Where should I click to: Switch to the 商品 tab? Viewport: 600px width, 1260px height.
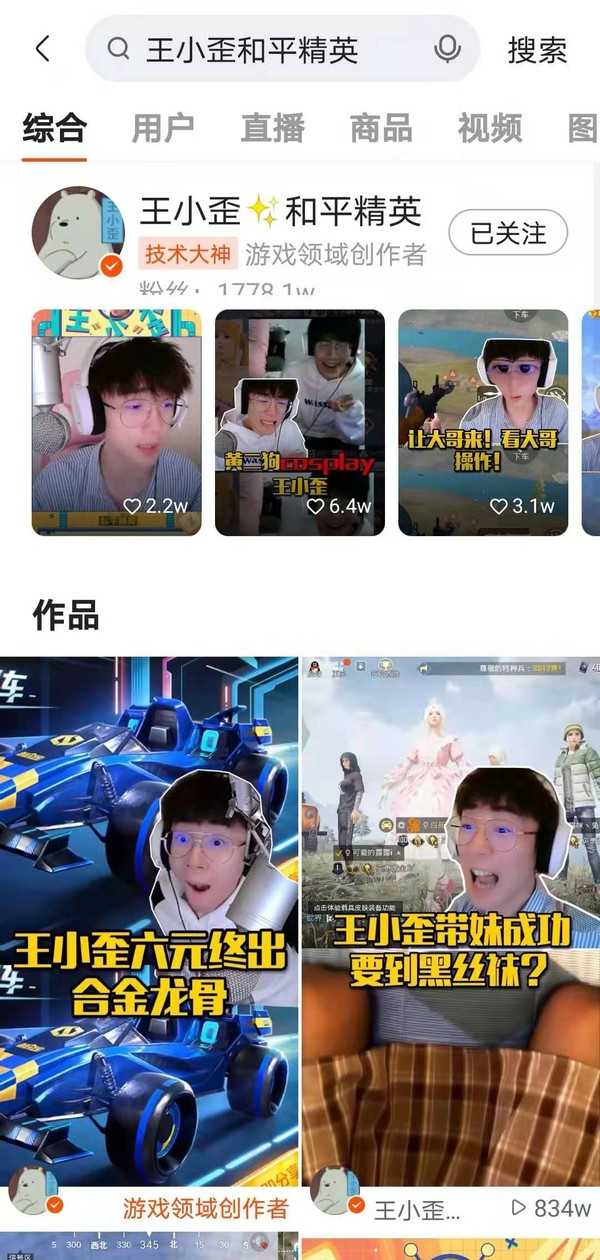[380, 128]
